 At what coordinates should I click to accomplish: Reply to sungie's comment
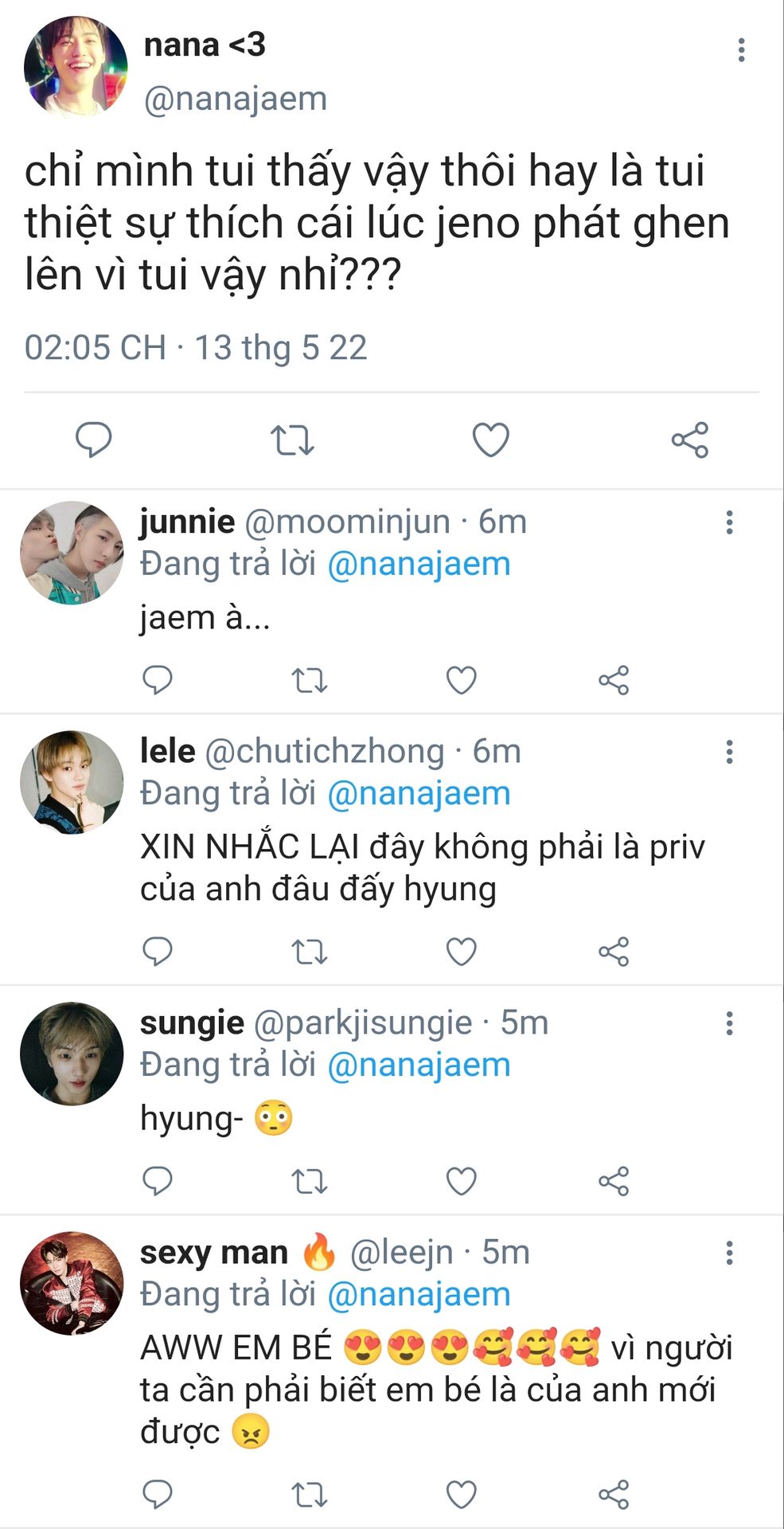[157, 1181]
